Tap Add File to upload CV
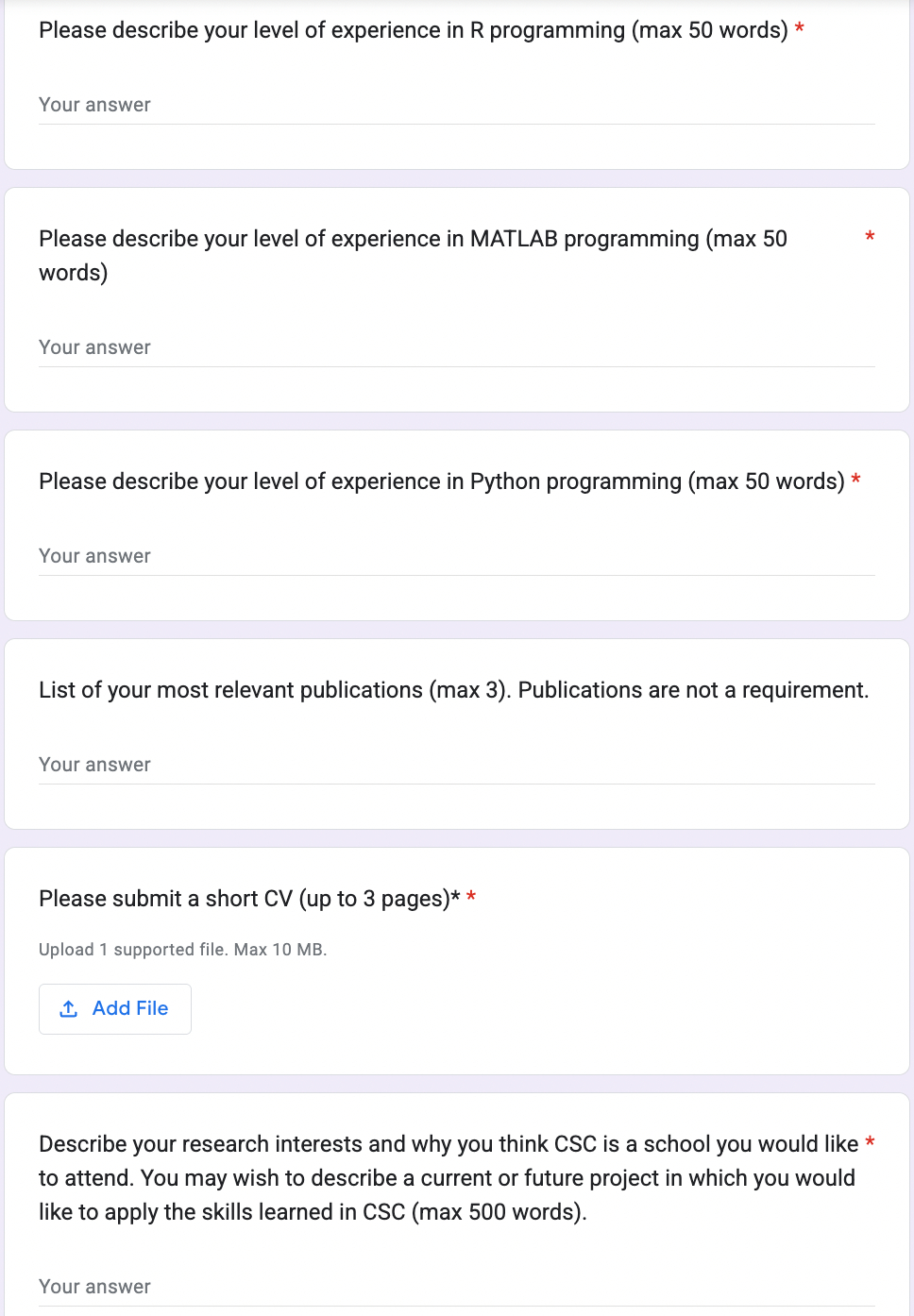 click(115, 1009)
